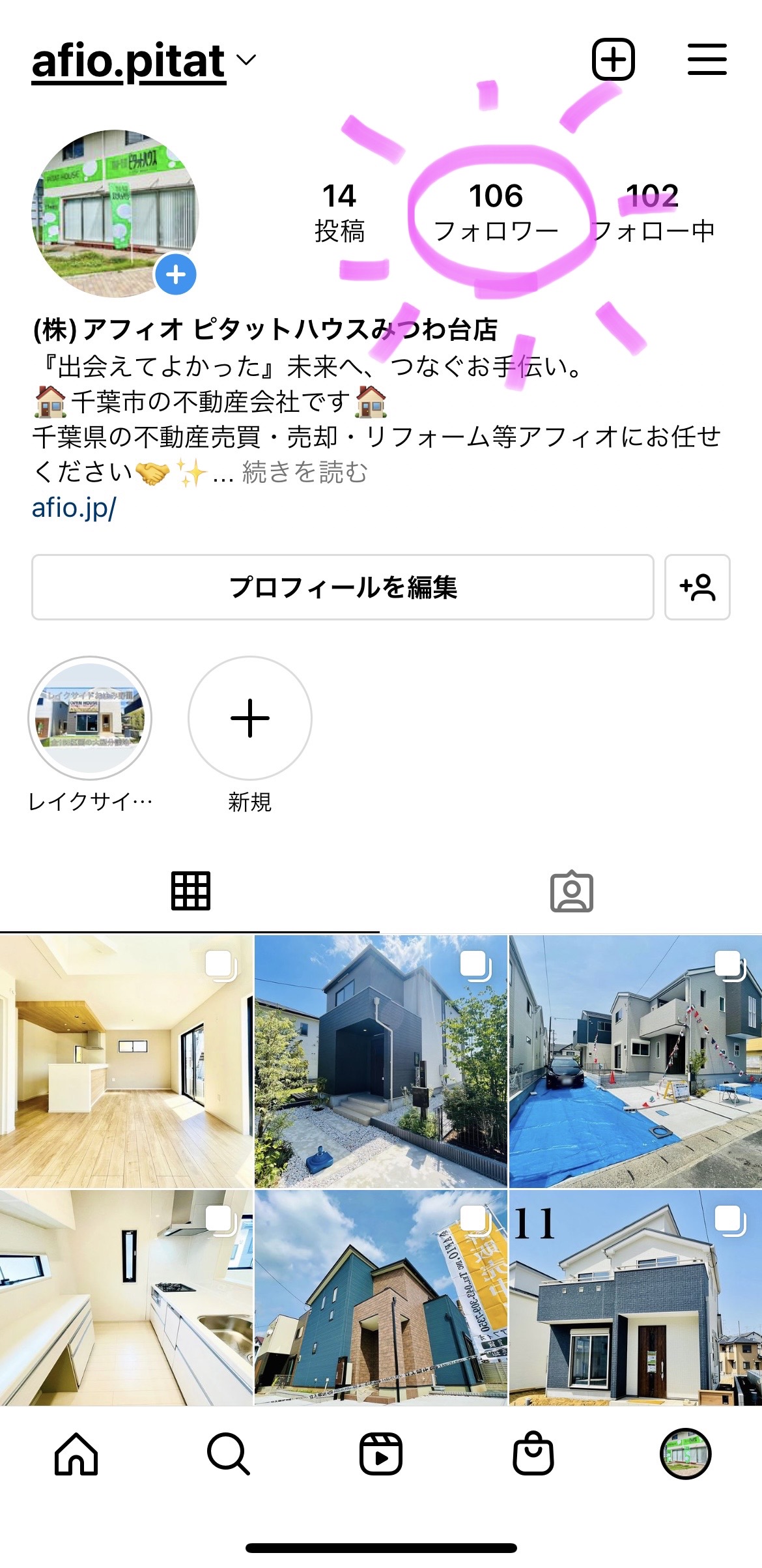The image size is (762, 1568).
Task: Go to the home feed
Action: click(x=76, y=1455)
